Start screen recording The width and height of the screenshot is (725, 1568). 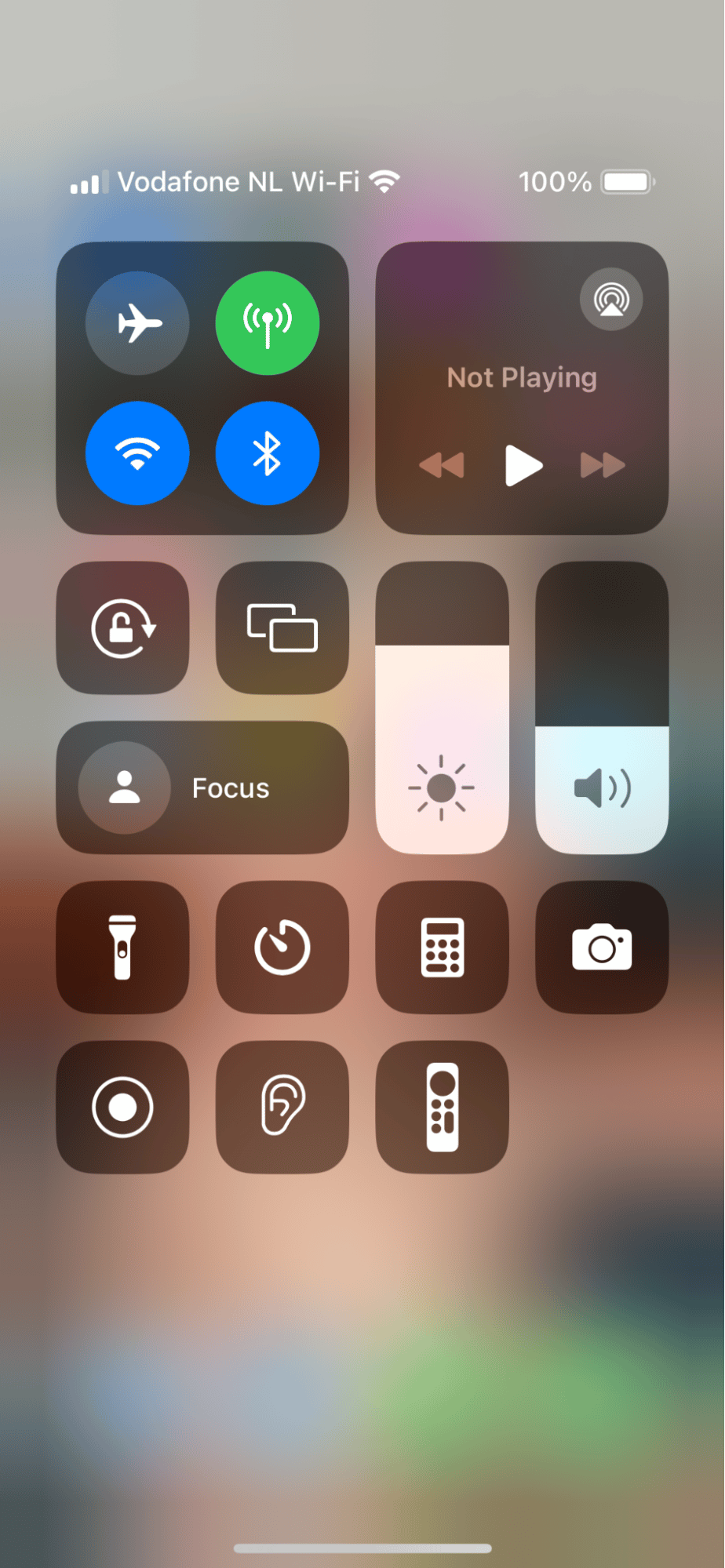(x=123, y=1108)
